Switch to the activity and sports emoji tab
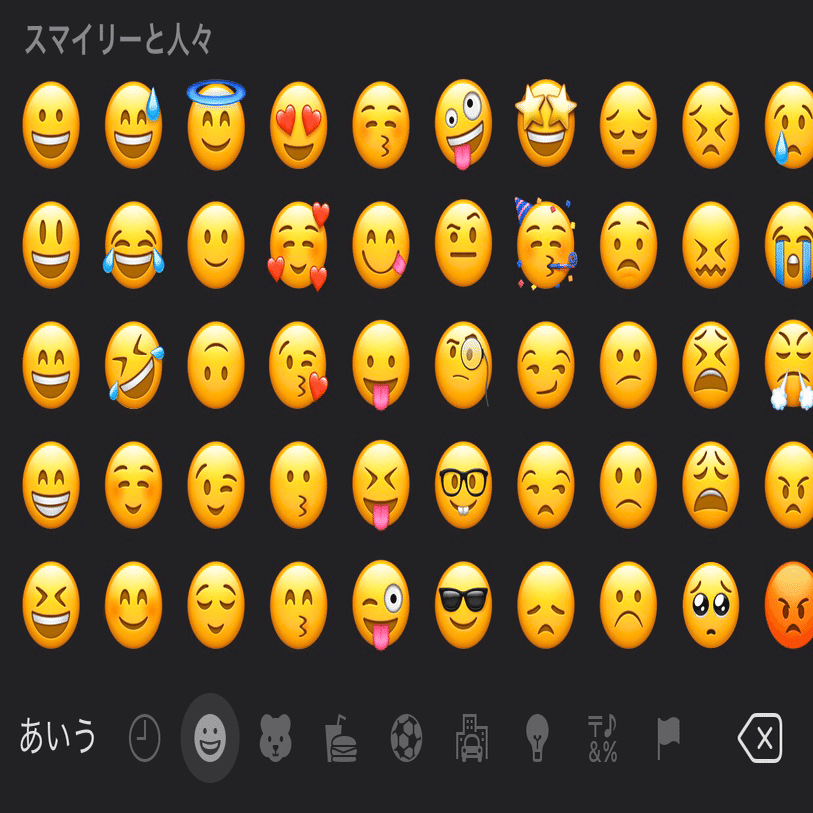This screenshot has width=813, height=813. point(406,739)
